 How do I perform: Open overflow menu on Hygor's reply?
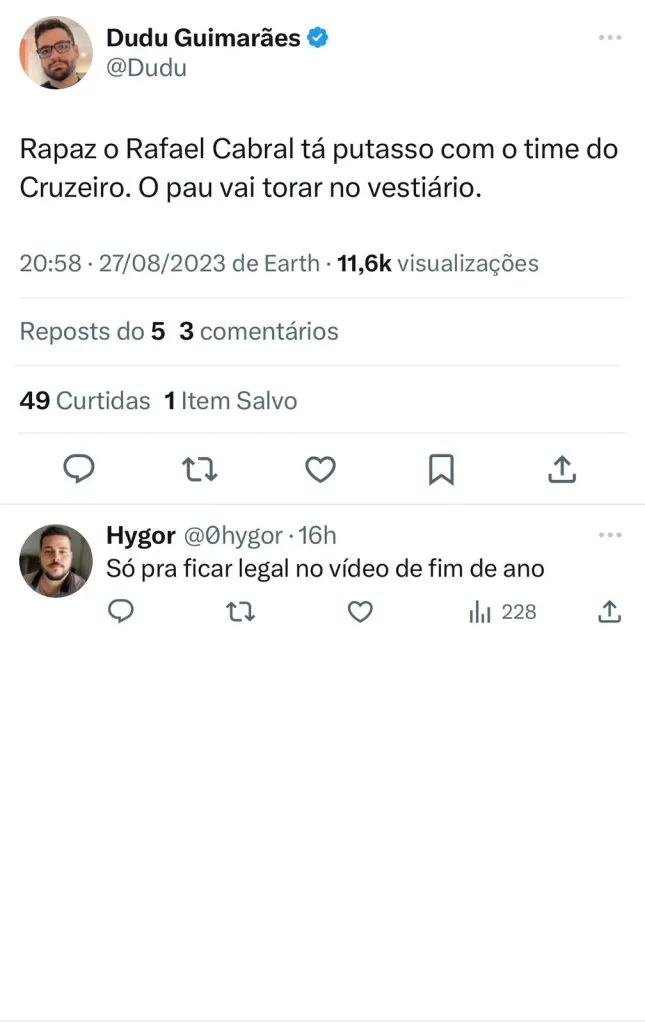610,535
